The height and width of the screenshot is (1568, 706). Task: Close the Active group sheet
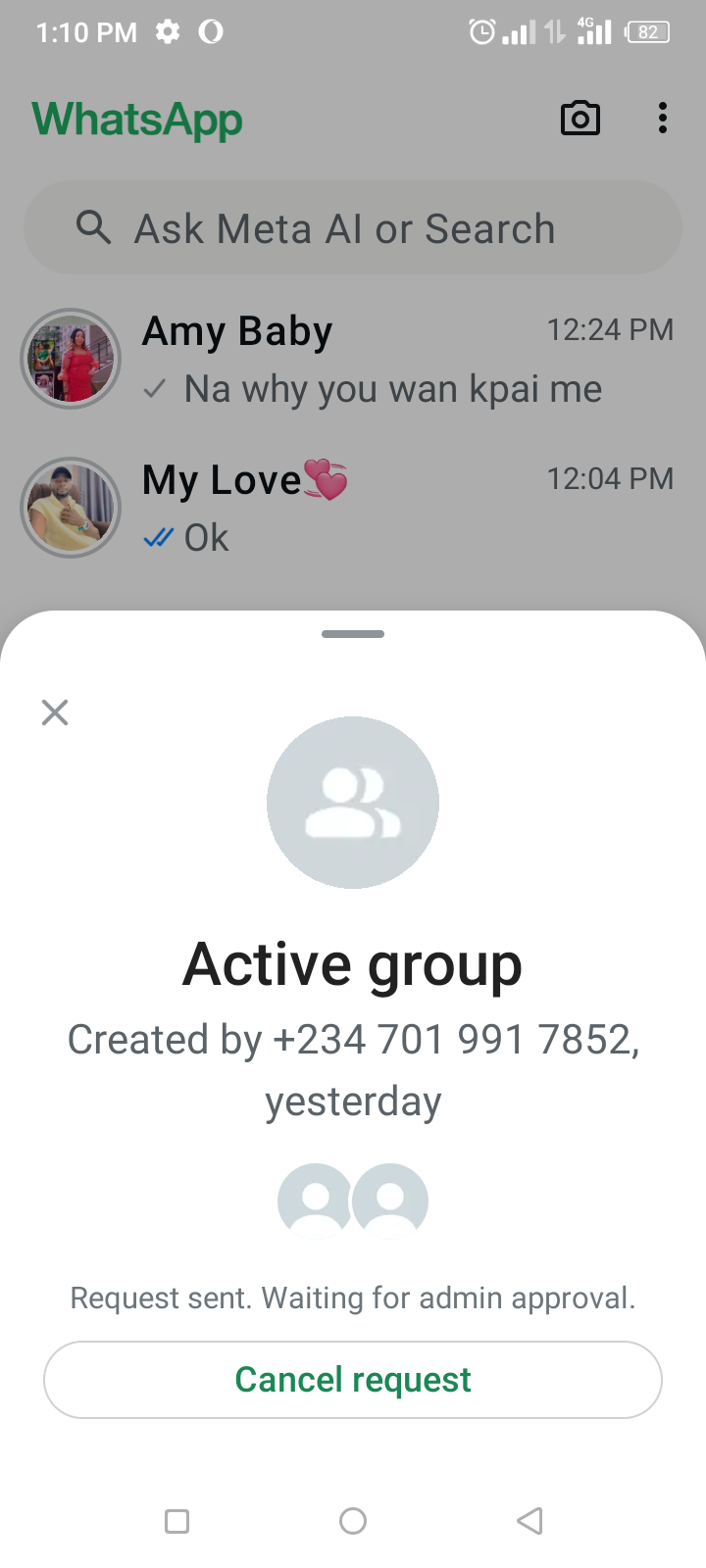[x=55, y=712]
